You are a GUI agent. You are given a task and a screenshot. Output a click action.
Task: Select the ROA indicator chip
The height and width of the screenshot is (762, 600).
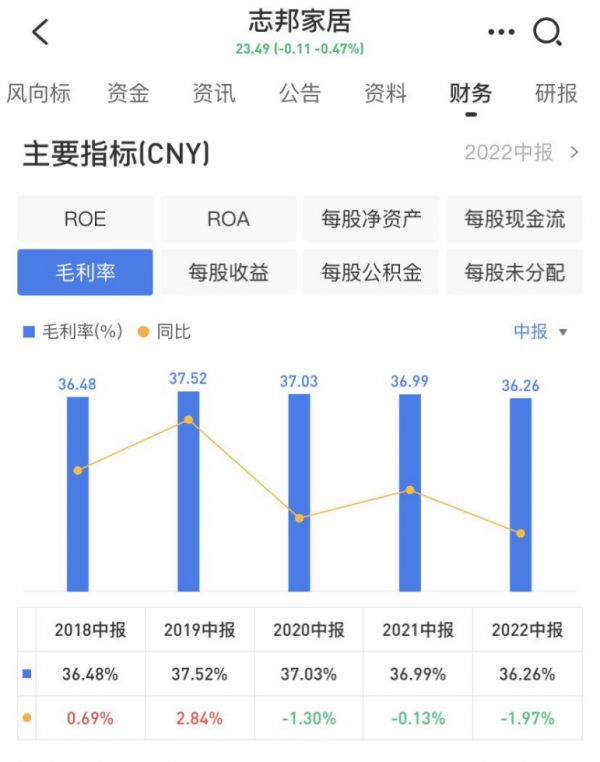tap(228, 219)
